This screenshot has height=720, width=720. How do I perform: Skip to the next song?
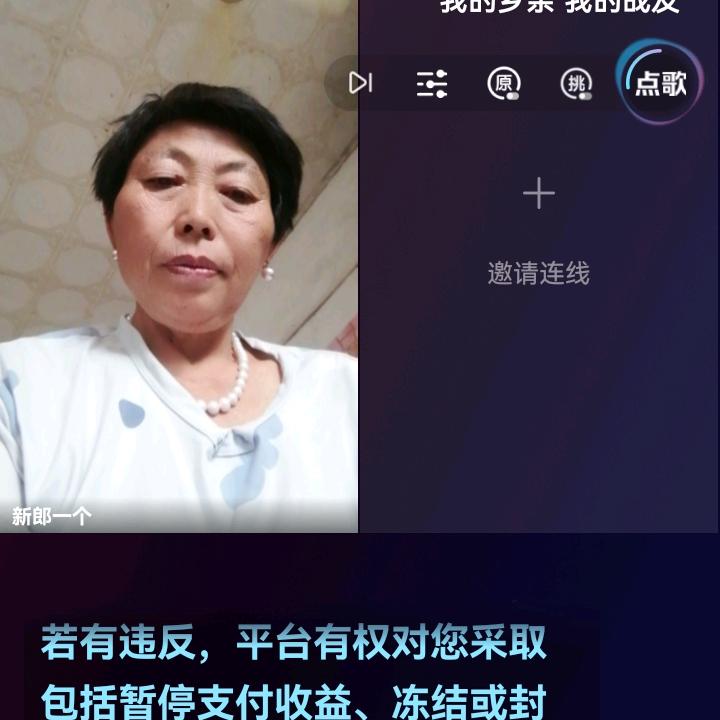361,83
